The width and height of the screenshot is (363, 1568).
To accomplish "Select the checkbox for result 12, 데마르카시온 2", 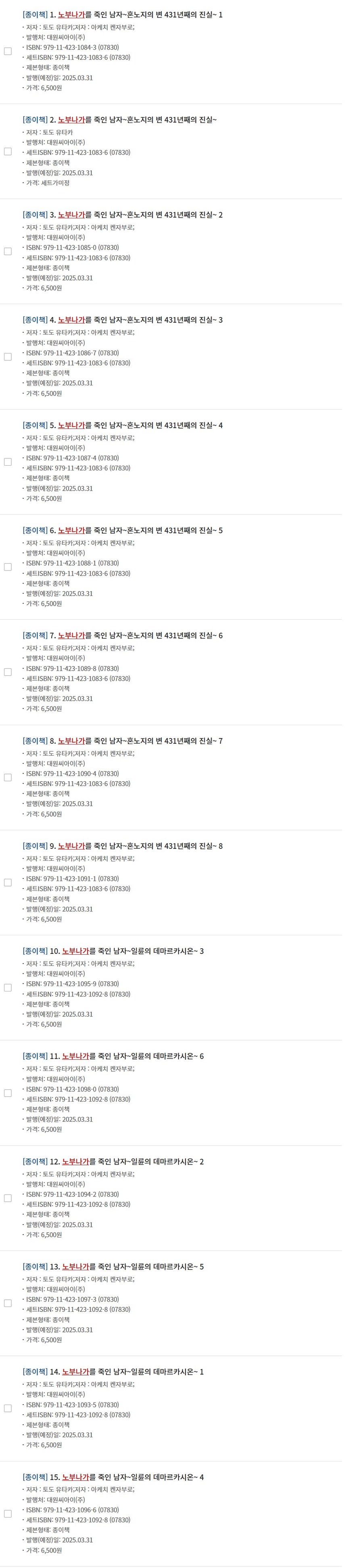I will pos(8,1198).
